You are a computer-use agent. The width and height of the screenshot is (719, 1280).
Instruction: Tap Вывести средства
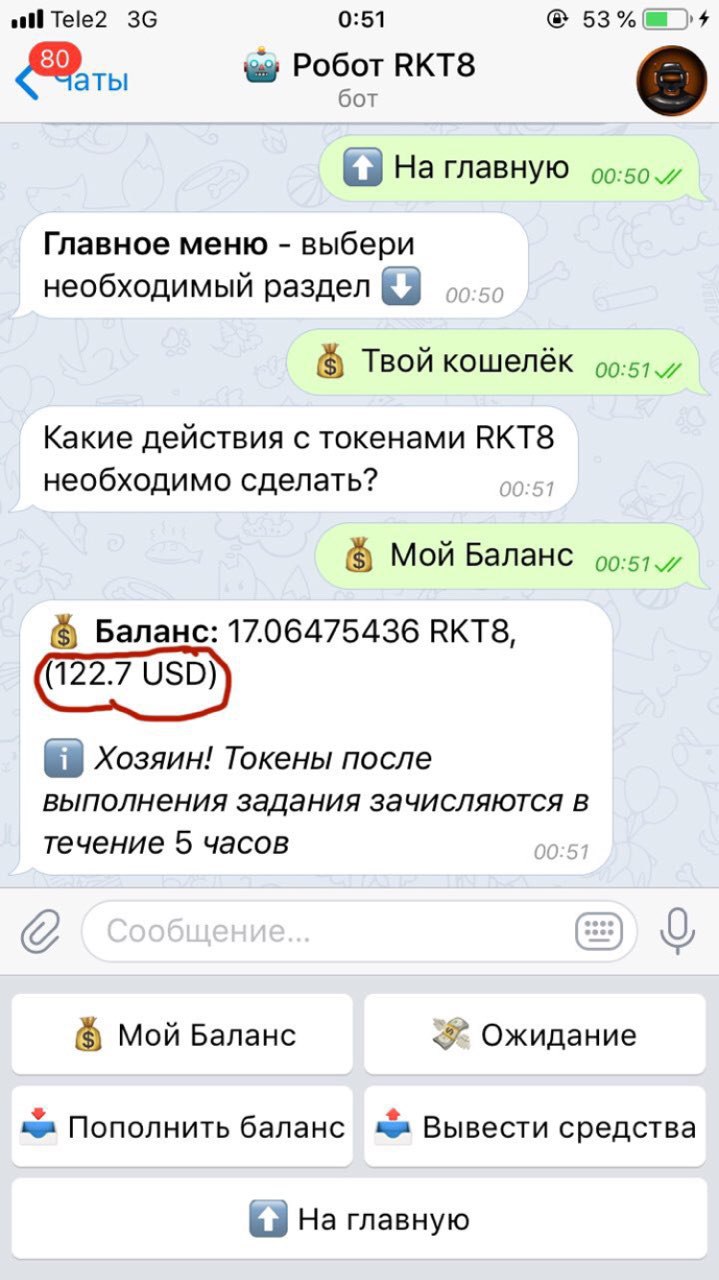(536, 1127)
